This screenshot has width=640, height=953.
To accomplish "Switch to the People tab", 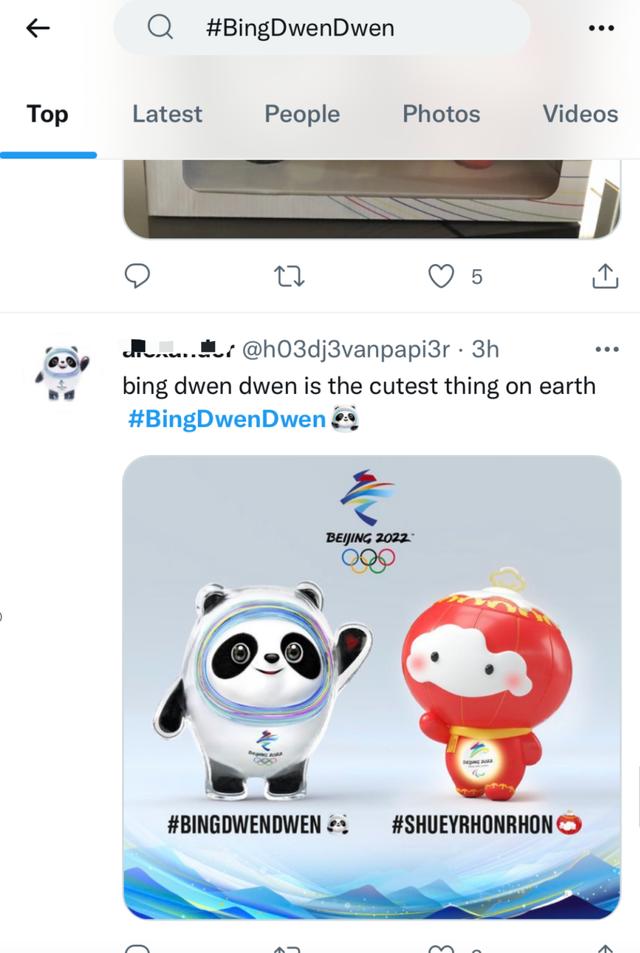I will tap(302, 114).
